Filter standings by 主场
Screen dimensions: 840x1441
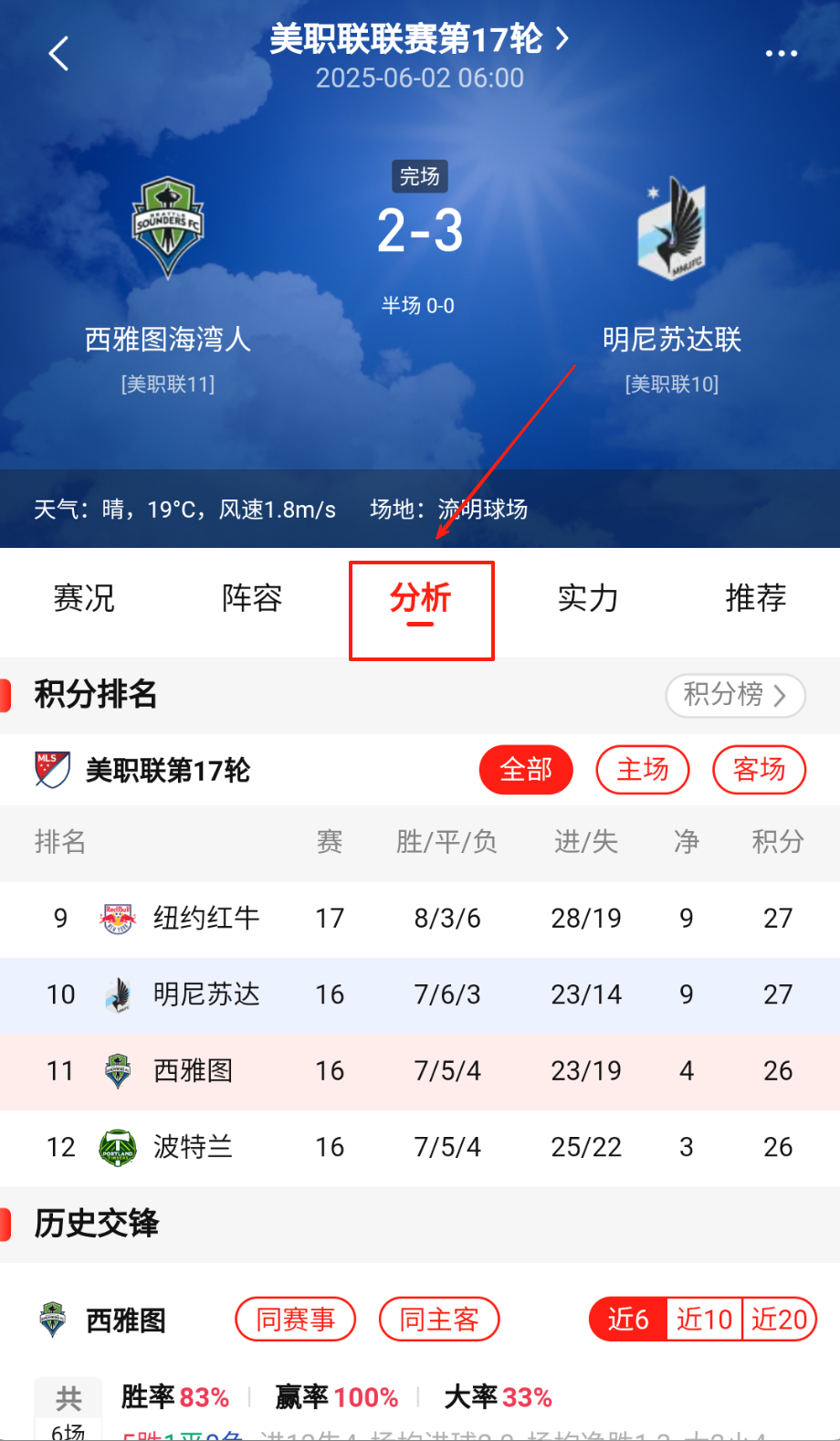pyautogui.click(x=643, y=770)
